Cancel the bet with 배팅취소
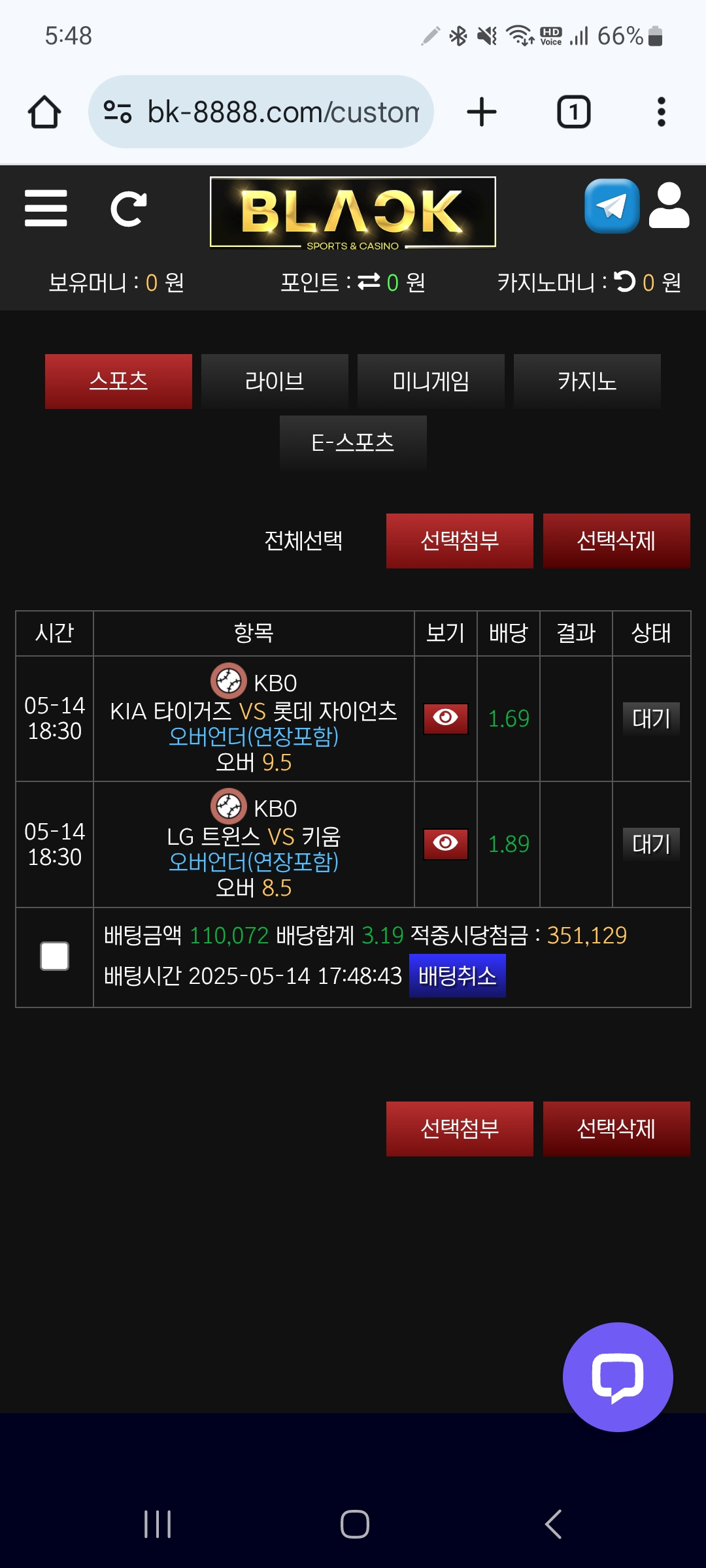The height and width of the screenshot is (1568, 706). point(457,976)
